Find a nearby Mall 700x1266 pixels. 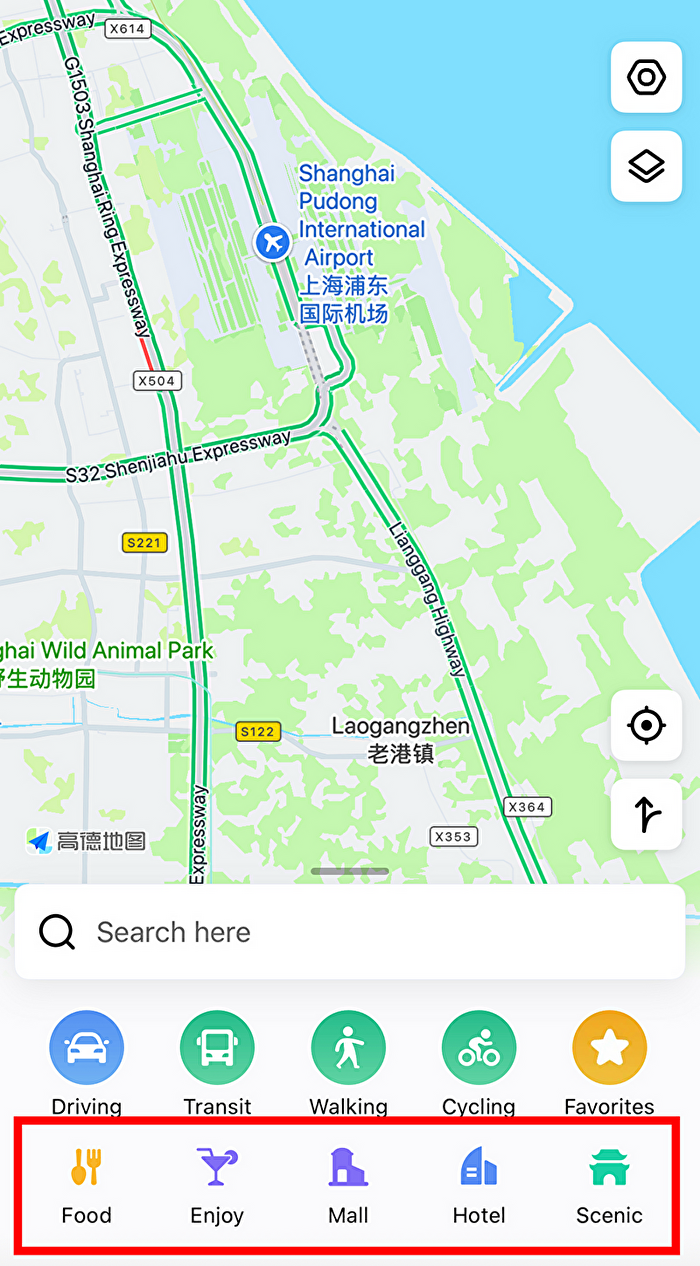click(x=348, y=1185)
